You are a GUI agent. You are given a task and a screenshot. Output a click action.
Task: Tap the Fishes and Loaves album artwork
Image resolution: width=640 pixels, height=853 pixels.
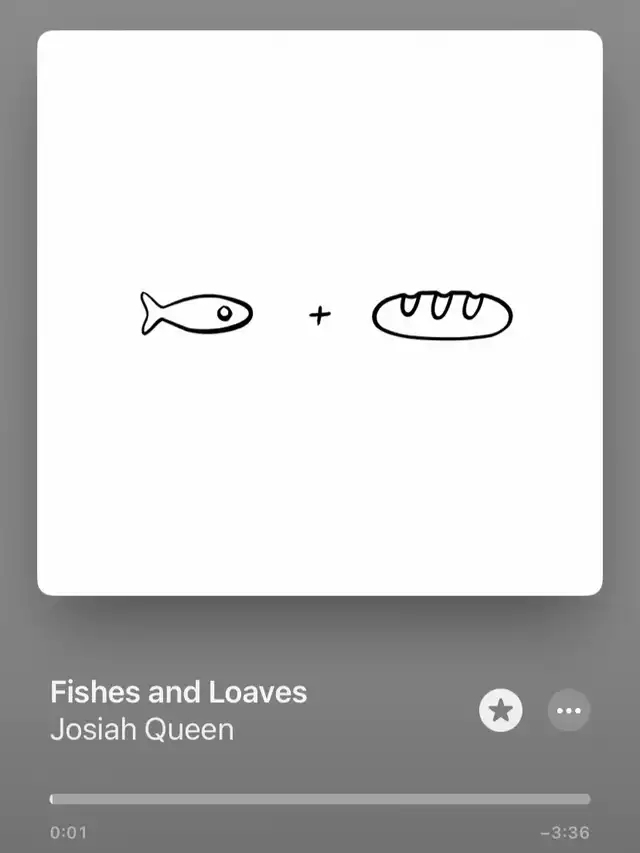[320, 313]
